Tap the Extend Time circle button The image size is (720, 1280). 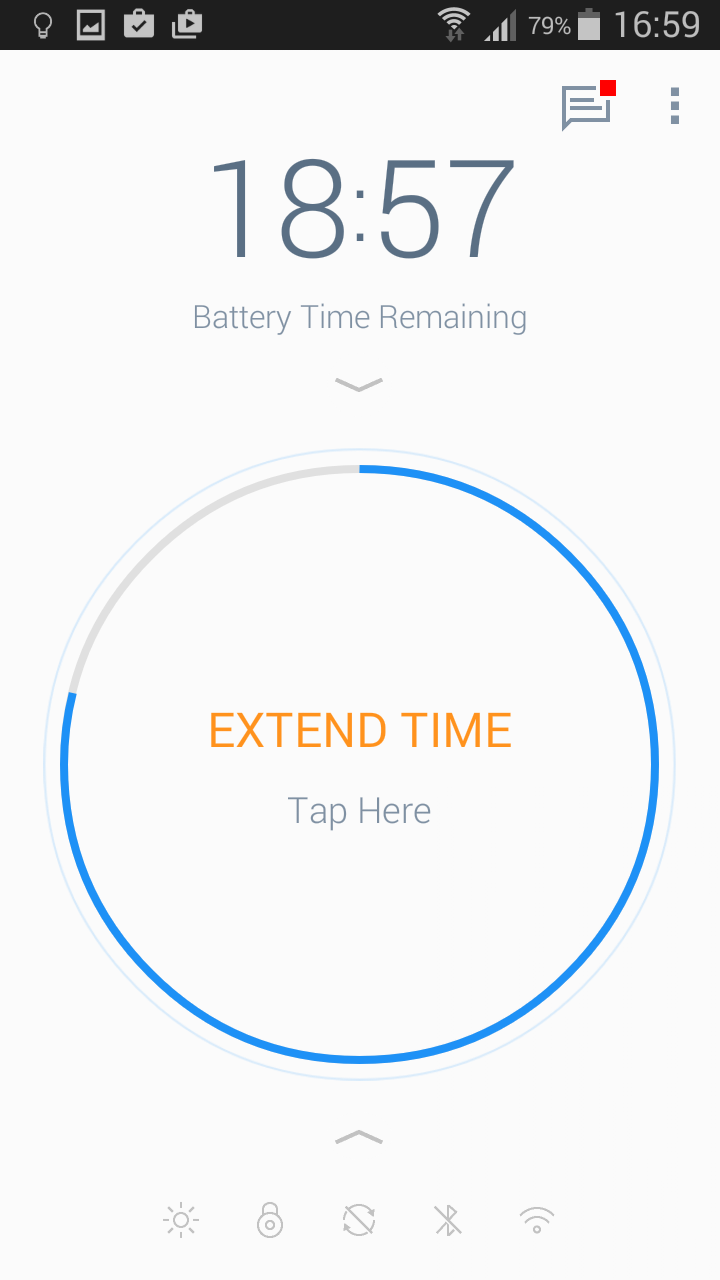[x=360, y=765]
